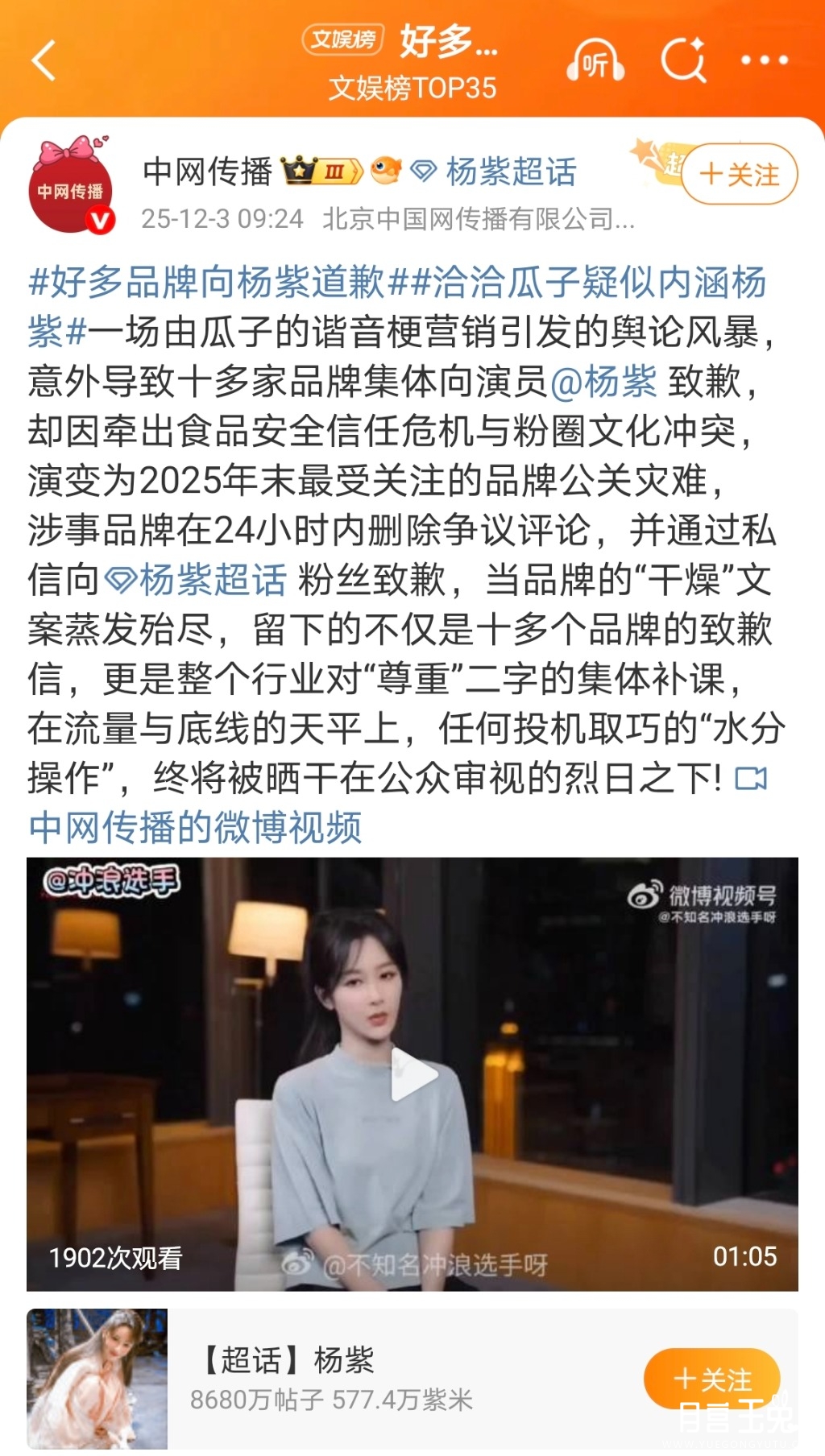Open the three-dot overflow menu

coord(764,60)
